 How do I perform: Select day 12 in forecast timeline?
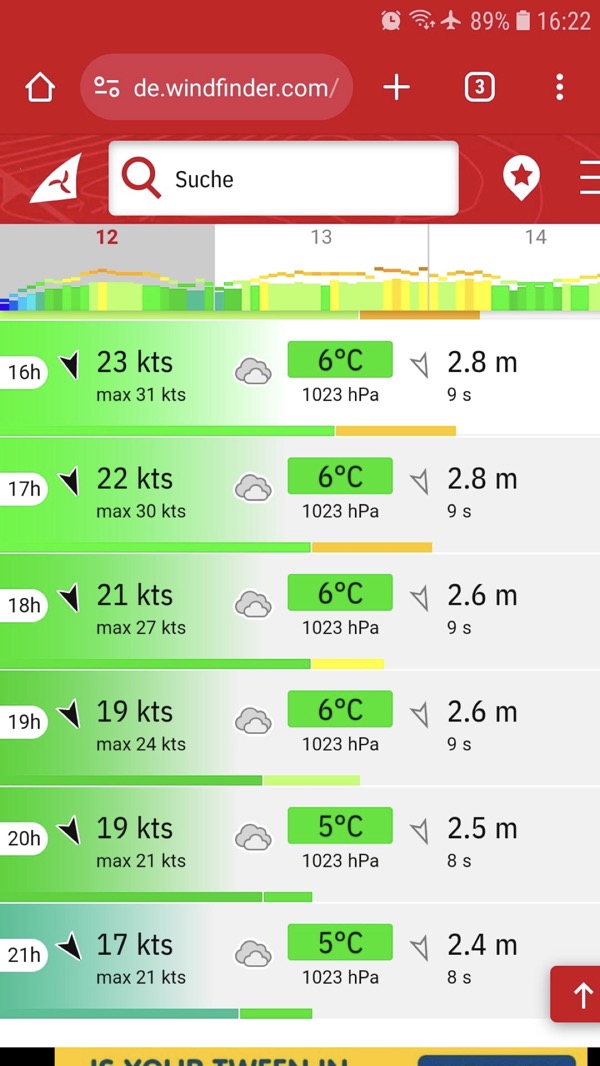[107, 238]
